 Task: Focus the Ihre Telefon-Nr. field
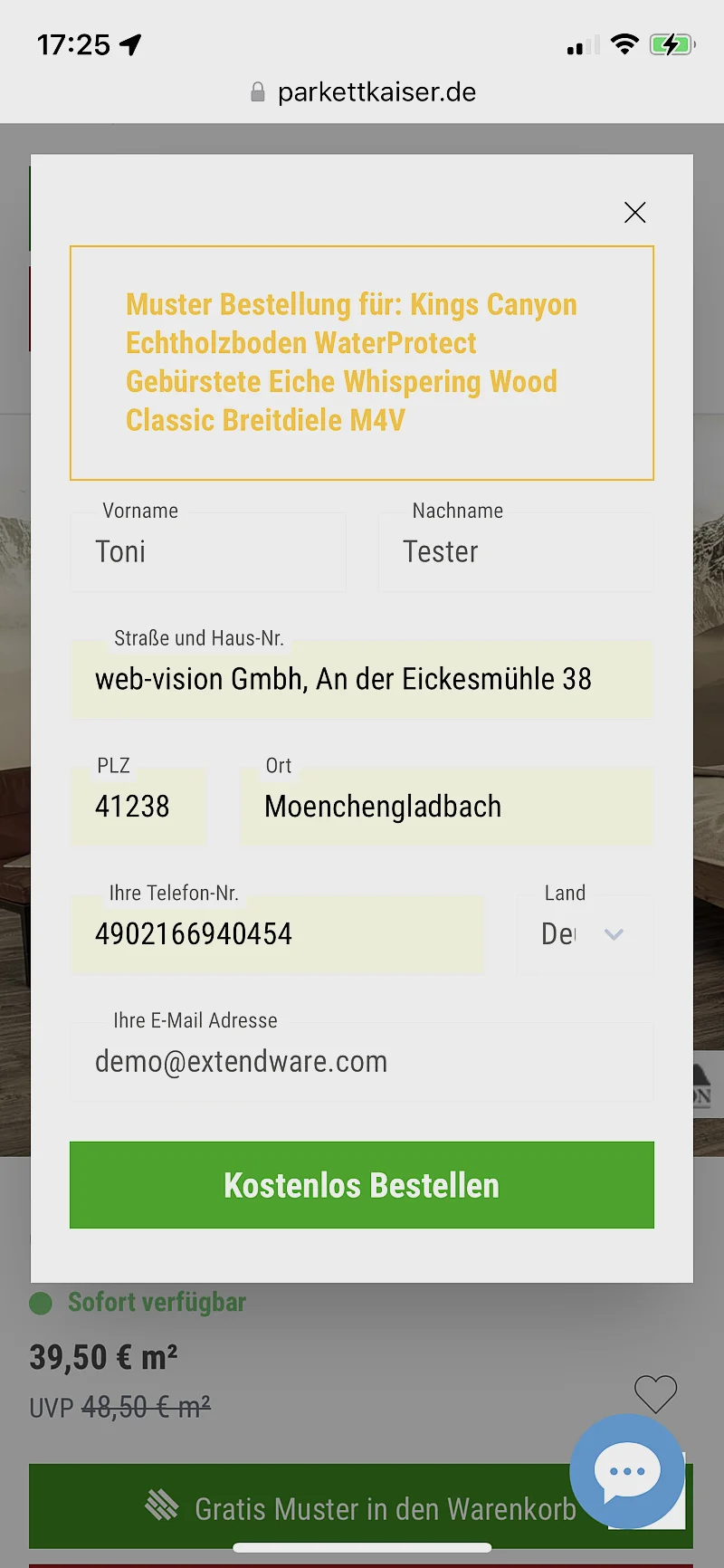[x=277, y=934]
